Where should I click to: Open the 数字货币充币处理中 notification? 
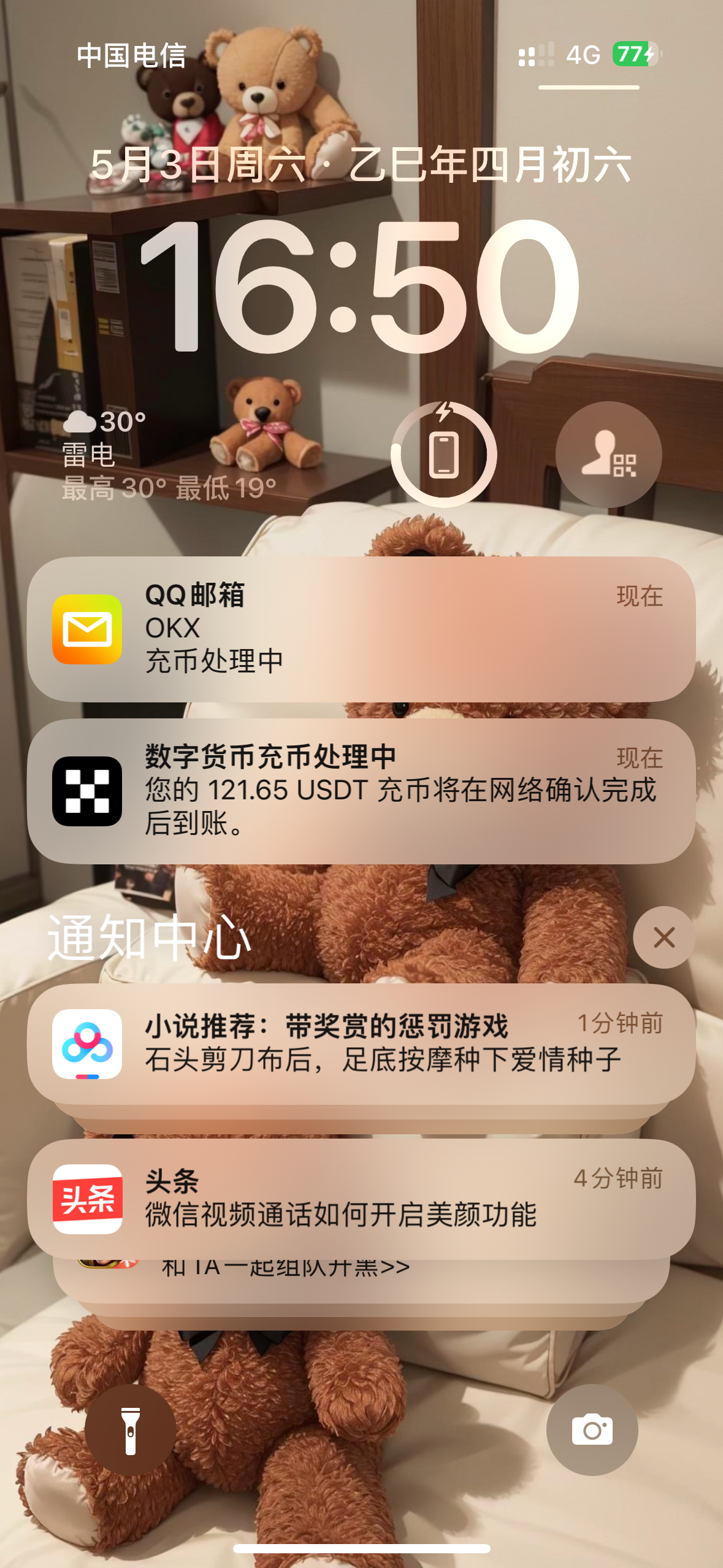click(361, 791)
